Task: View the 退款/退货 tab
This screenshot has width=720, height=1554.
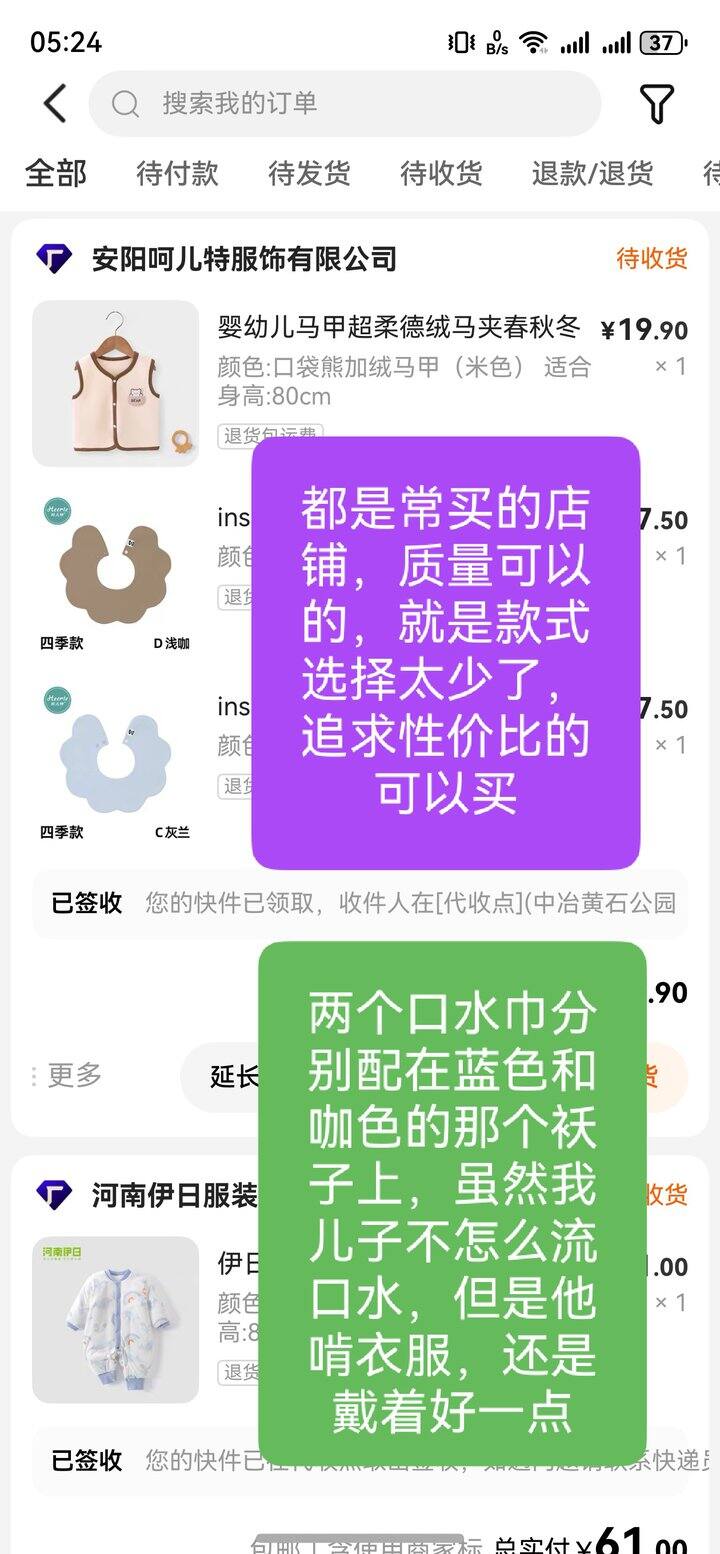Action: [x=592, y=173]
